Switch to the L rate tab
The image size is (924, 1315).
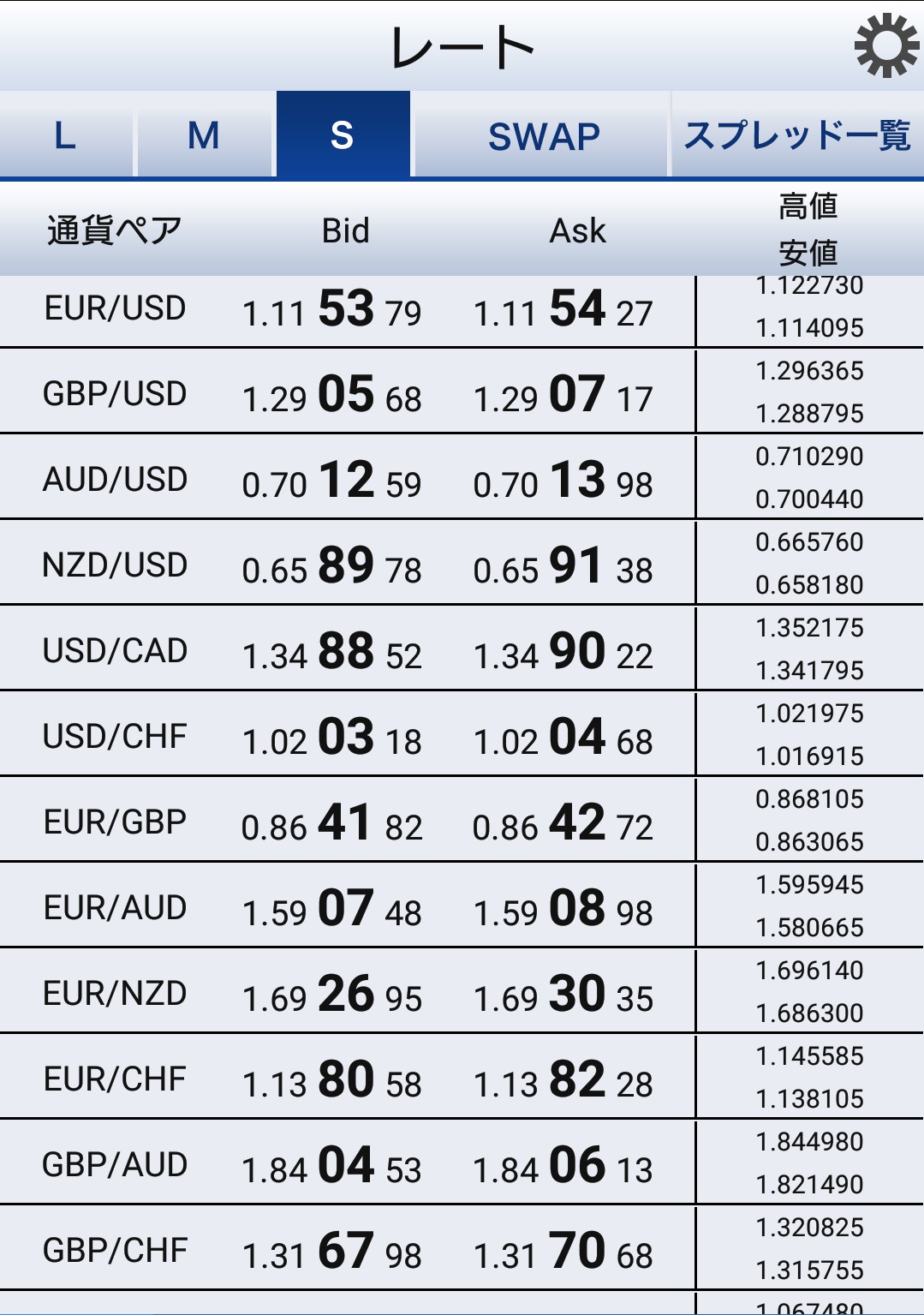(x=66, y=135)
